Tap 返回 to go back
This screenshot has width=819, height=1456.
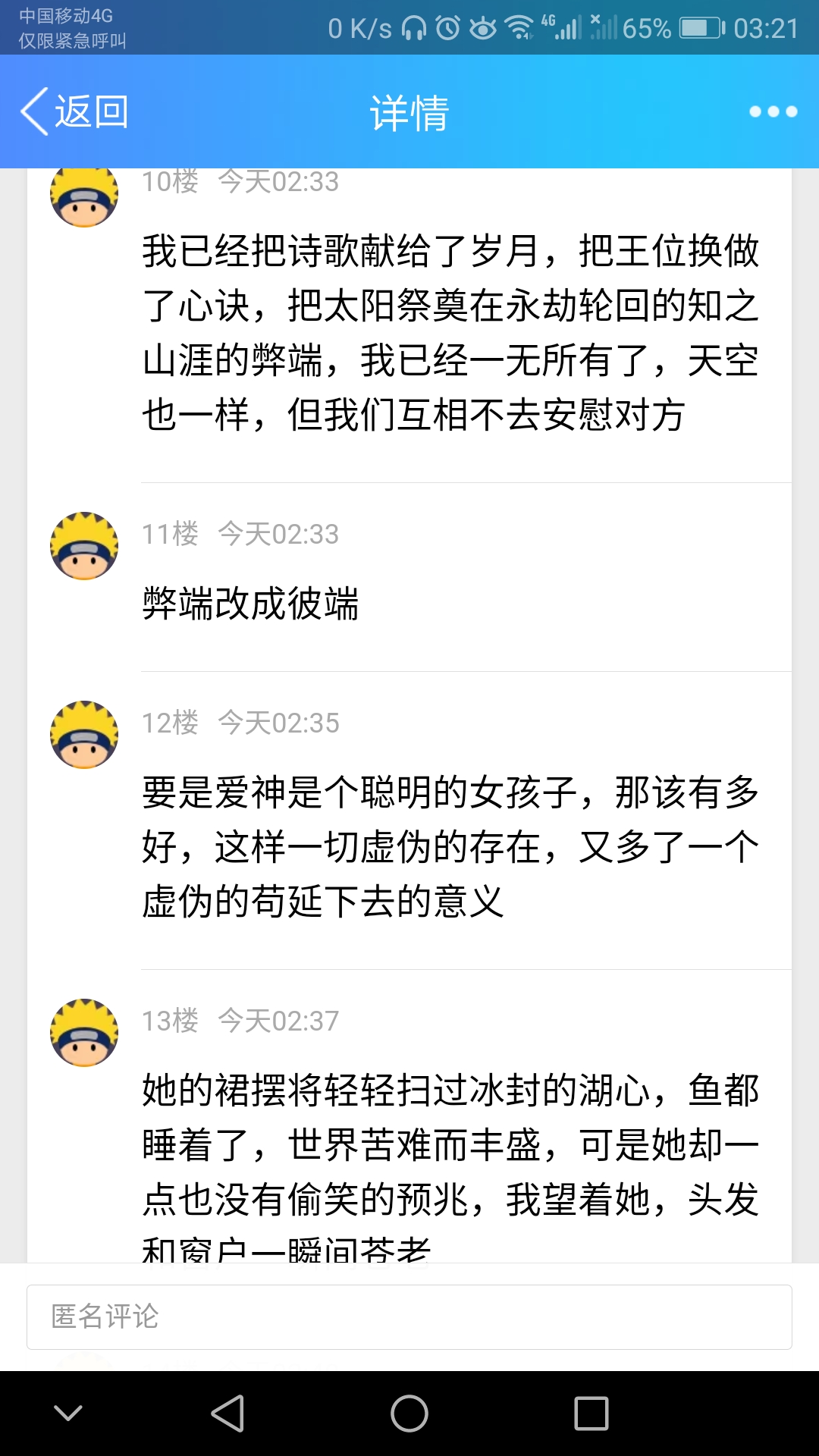74,111
